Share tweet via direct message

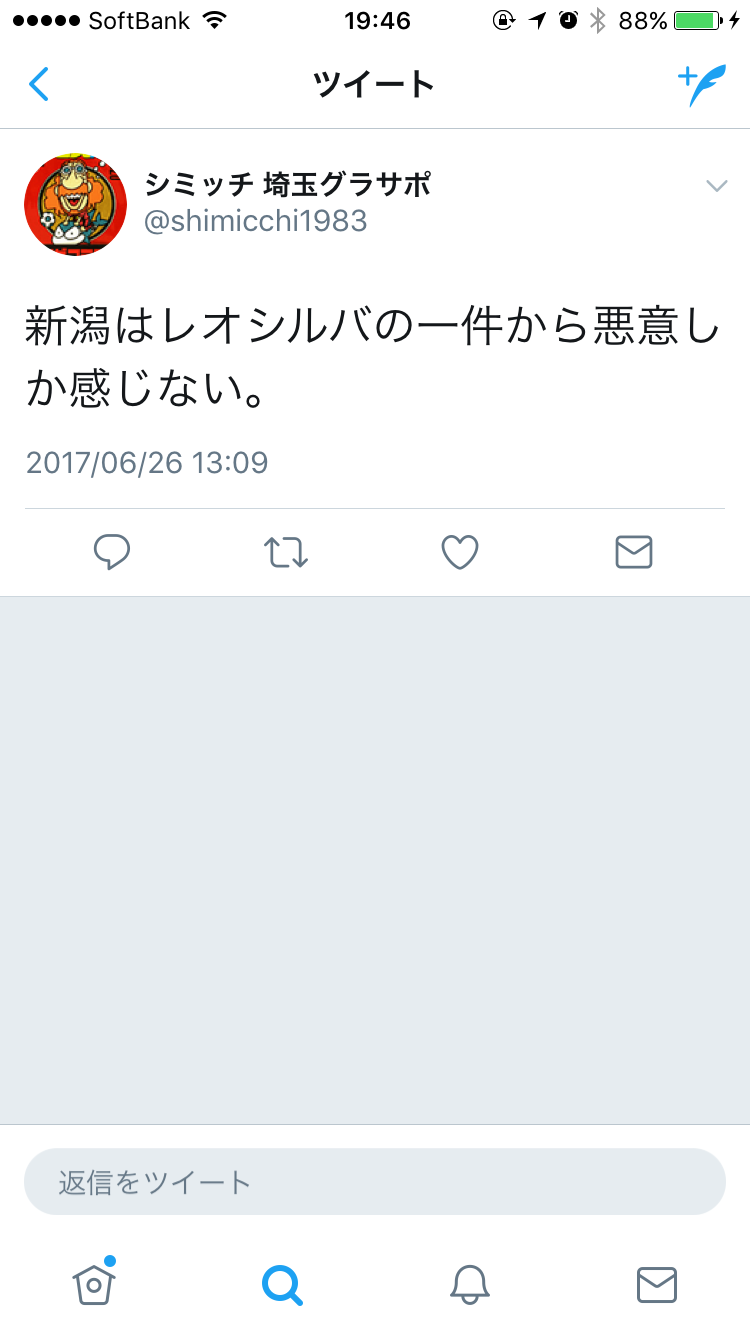[x=634, y=552]
